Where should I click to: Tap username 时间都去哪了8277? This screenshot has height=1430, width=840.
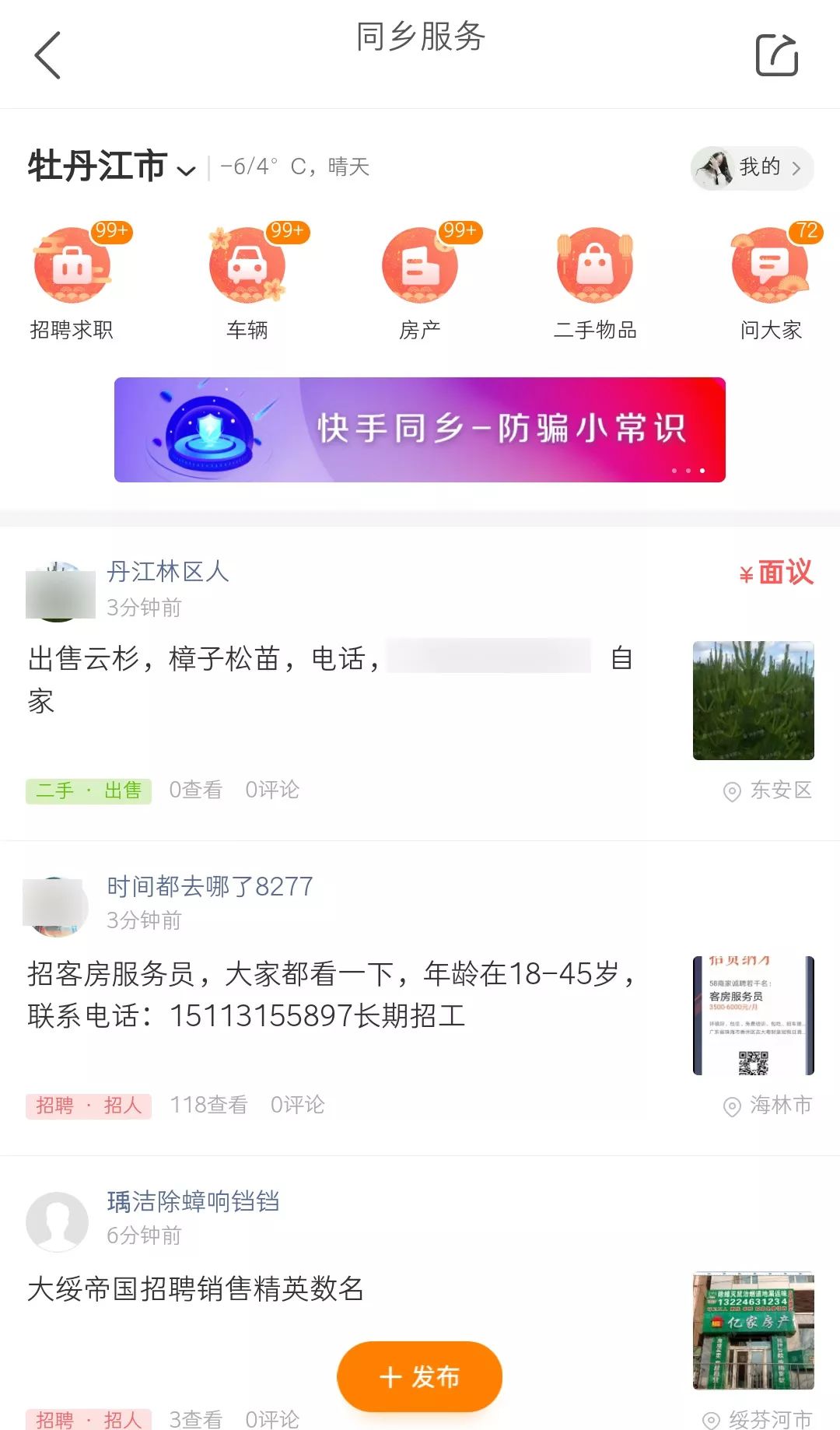(210, 886)
